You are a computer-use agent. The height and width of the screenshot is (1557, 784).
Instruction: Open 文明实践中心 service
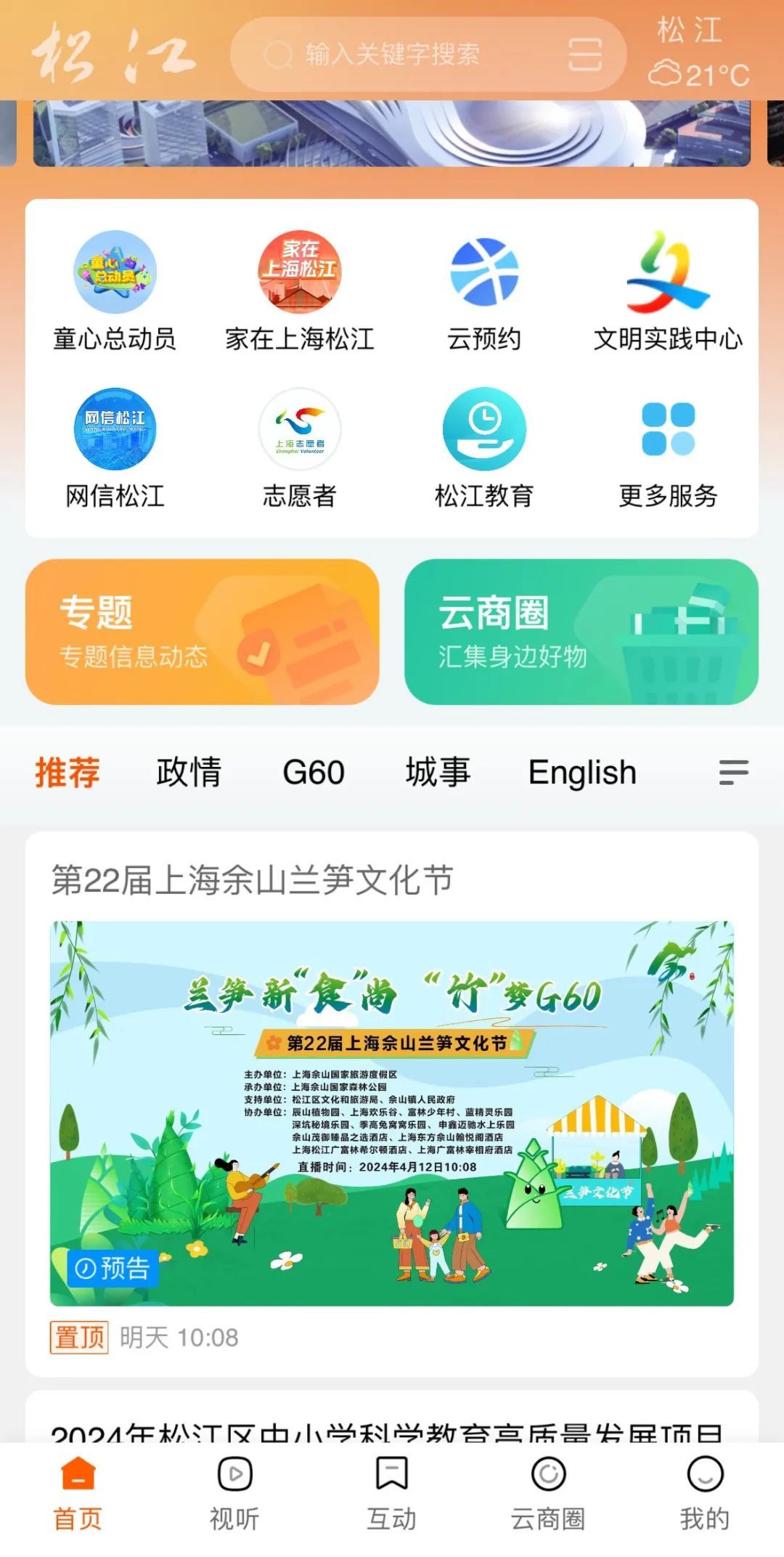tap(668, 291)
